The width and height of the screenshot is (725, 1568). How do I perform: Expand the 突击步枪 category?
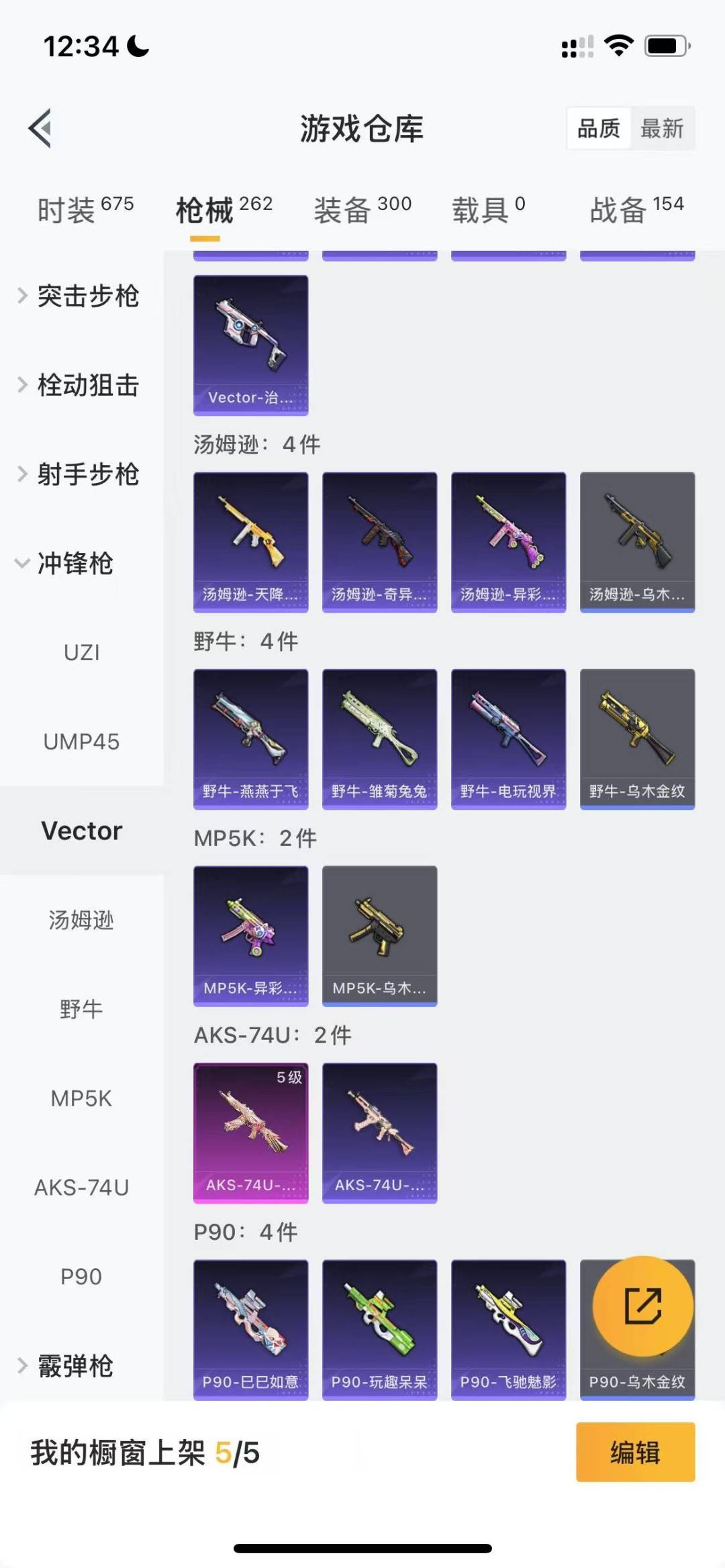(x=79, y=296)
